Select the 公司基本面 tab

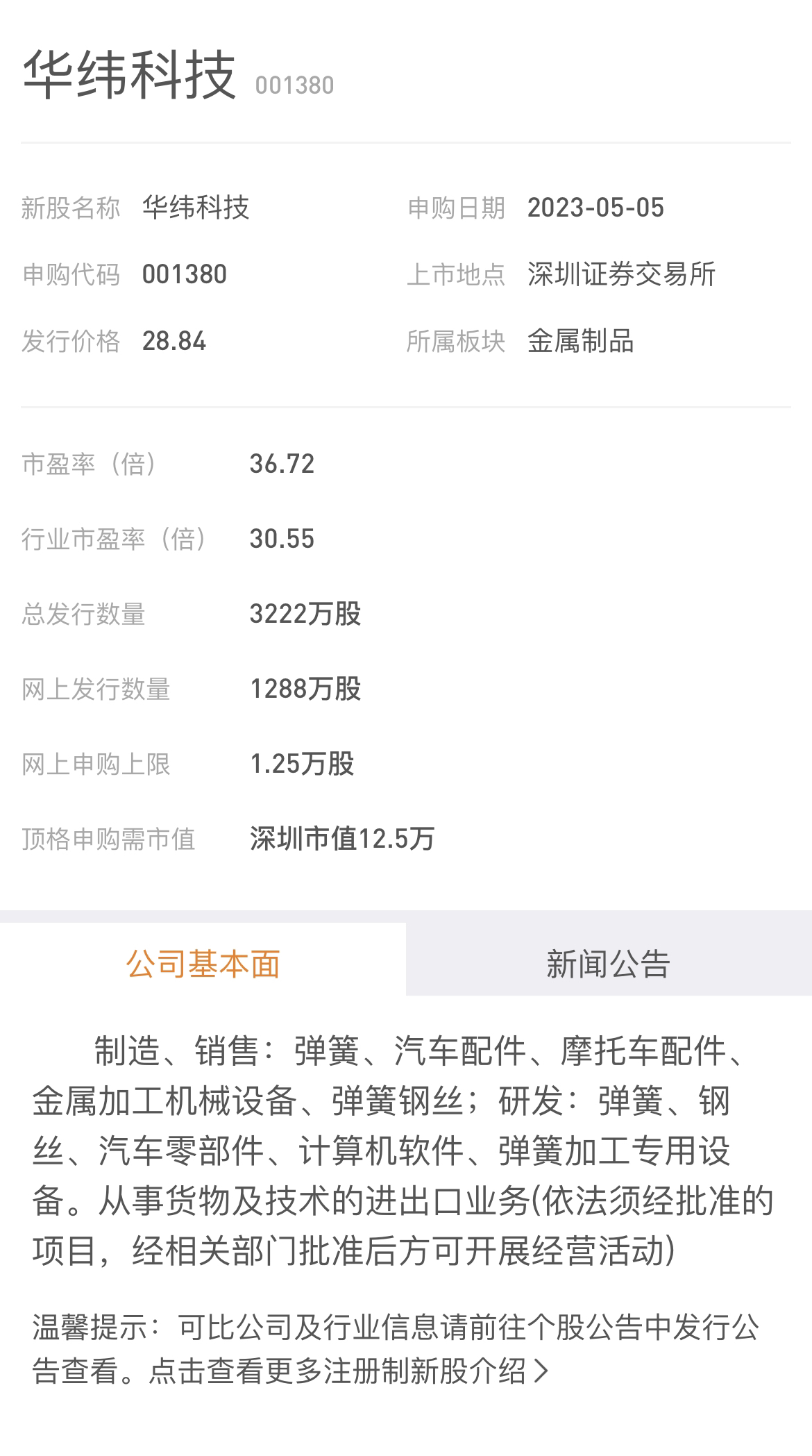[203, 963]
